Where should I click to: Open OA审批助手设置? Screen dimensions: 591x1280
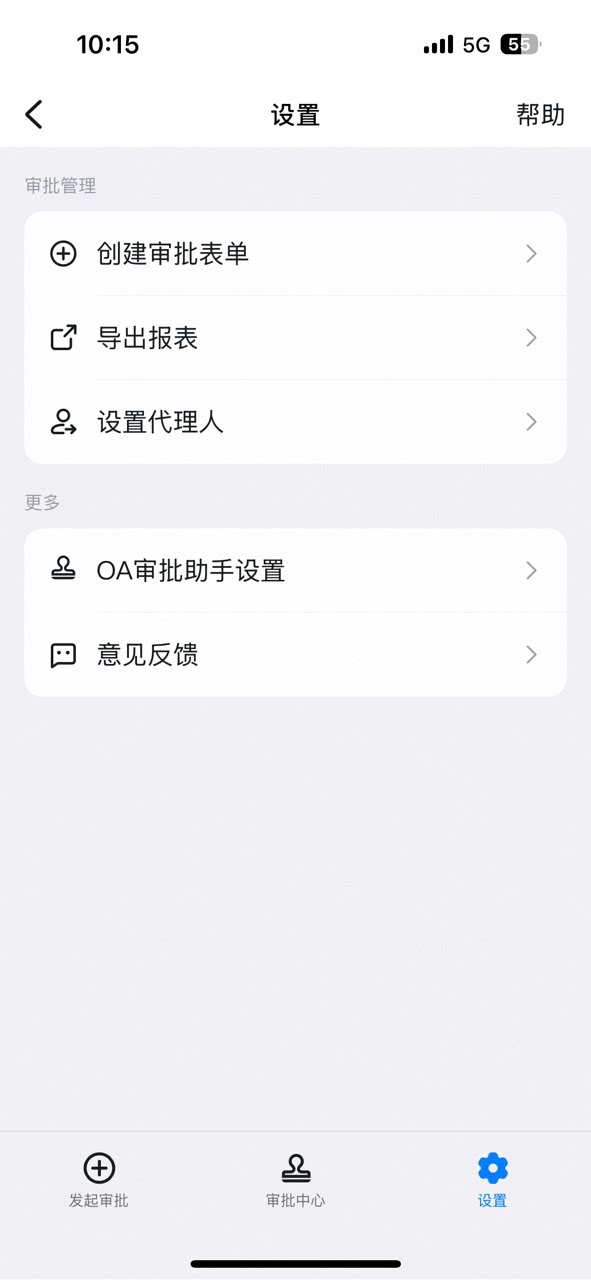point(295,571)
